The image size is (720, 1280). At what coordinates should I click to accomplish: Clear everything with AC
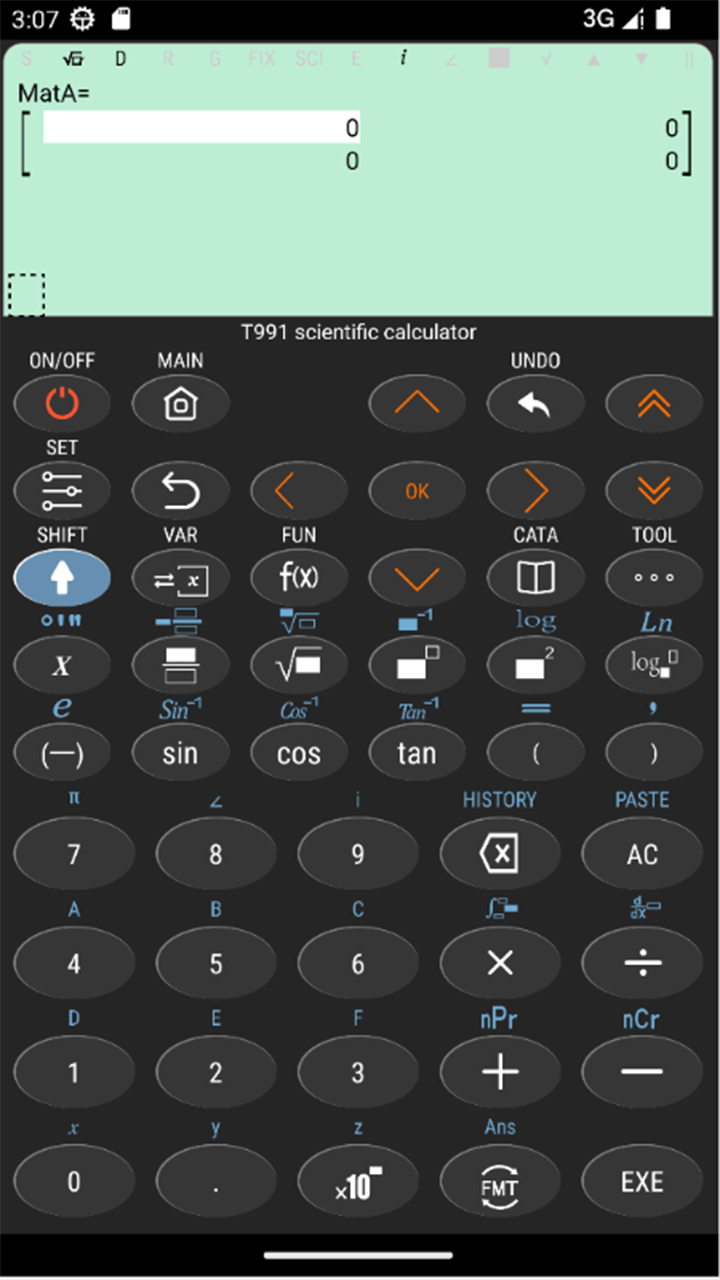[641, 854]
